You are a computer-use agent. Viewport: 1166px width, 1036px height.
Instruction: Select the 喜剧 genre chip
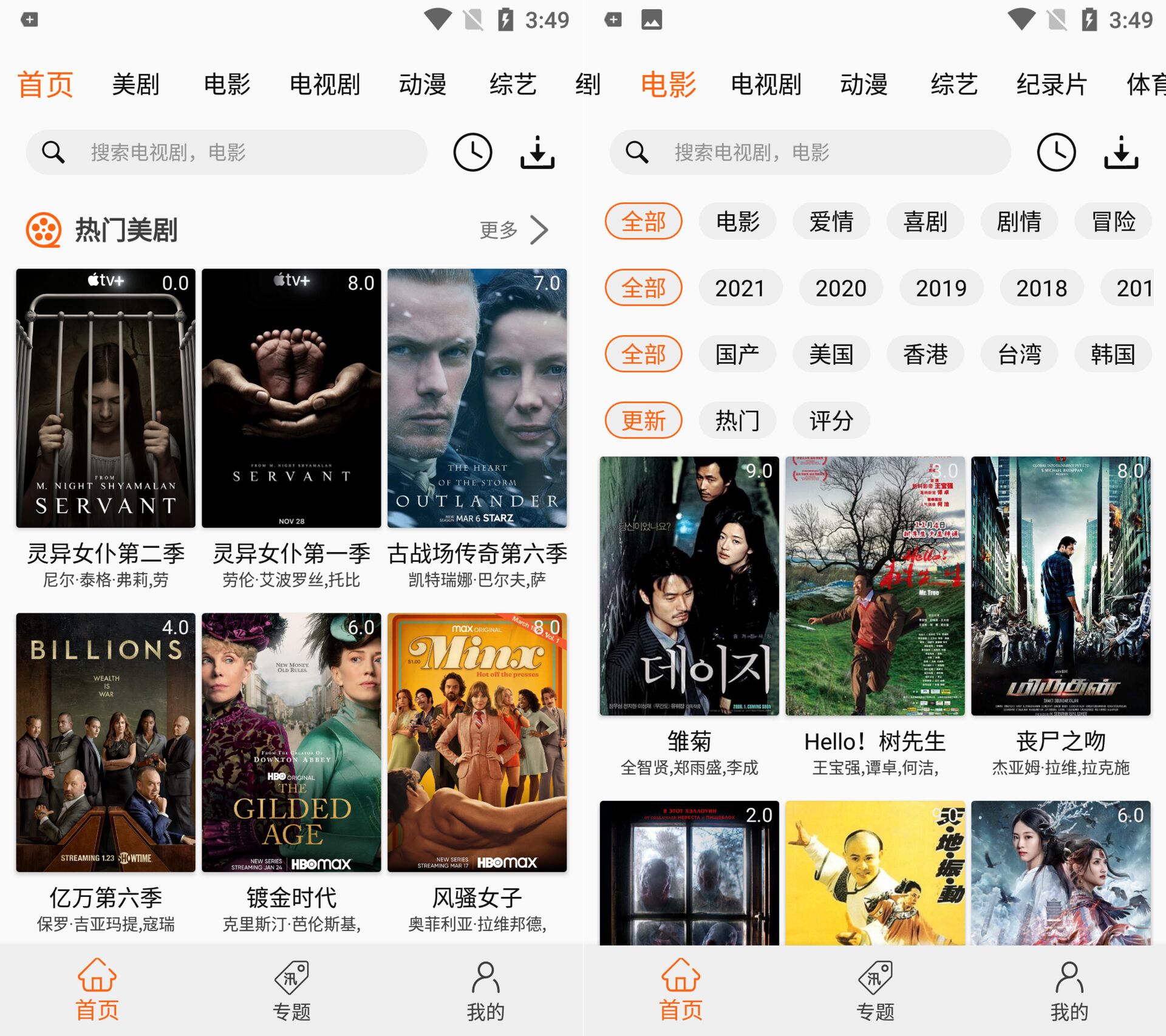pos(924,222)
